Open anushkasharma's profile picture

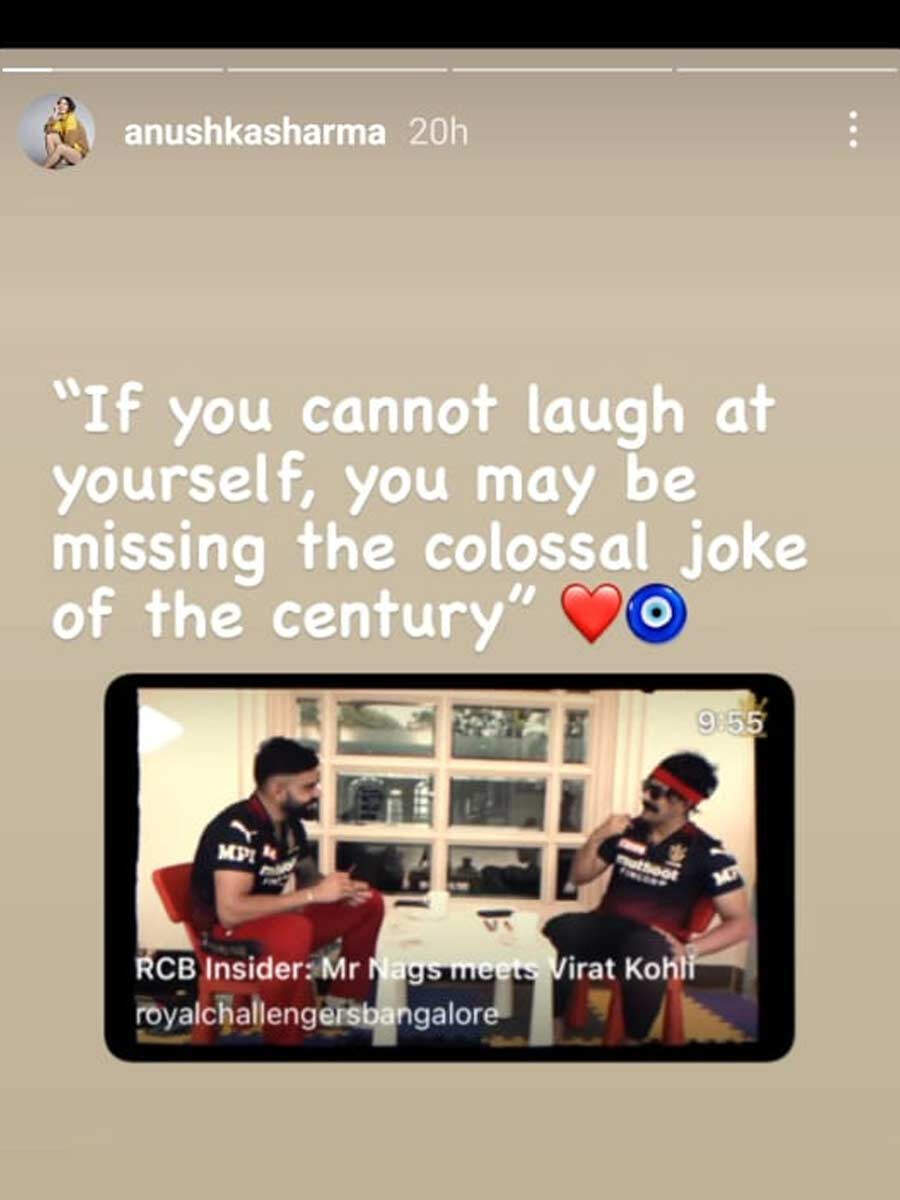[x=57, y=132]
